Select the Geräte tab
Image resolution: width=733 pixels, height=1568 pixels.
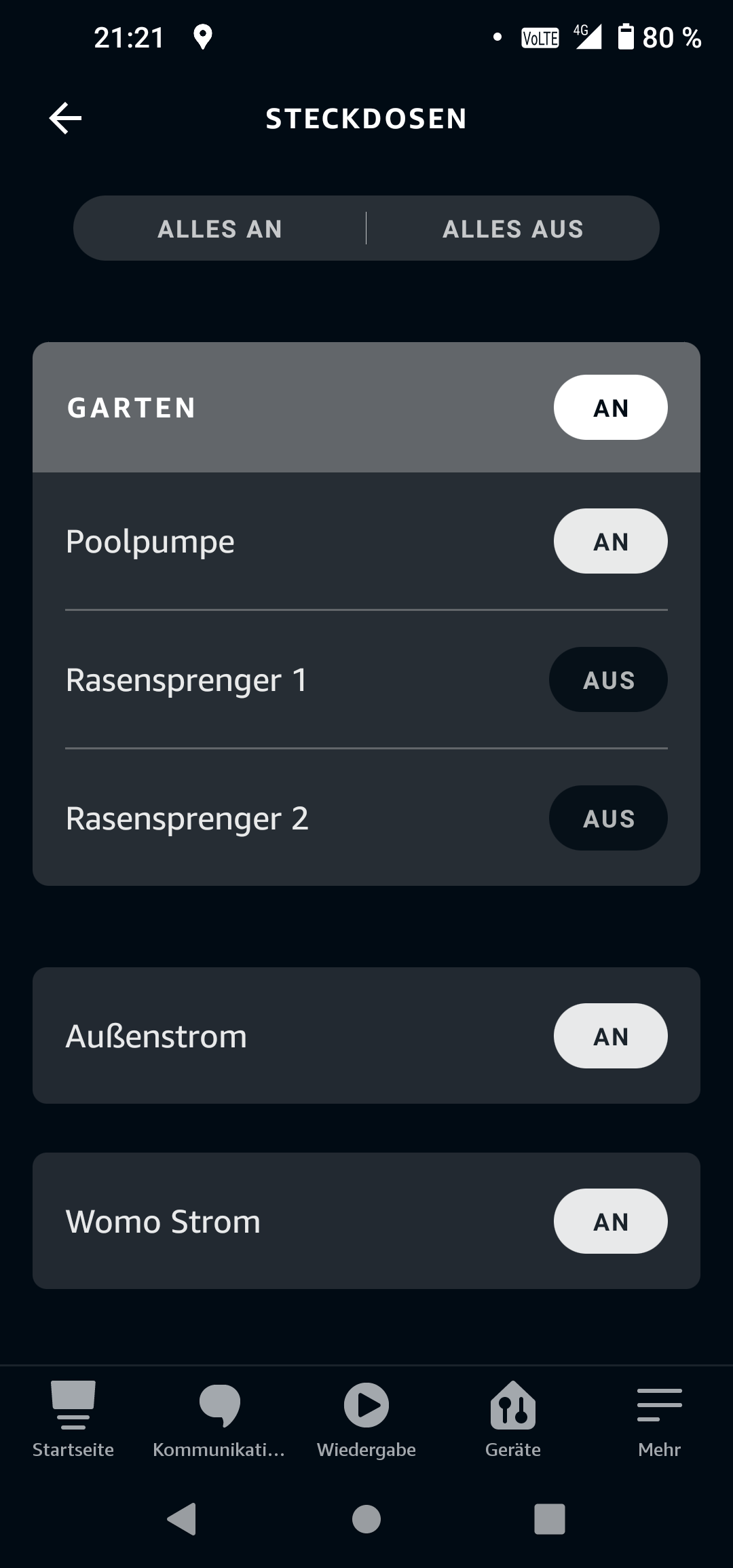(x=513, y=1419)
